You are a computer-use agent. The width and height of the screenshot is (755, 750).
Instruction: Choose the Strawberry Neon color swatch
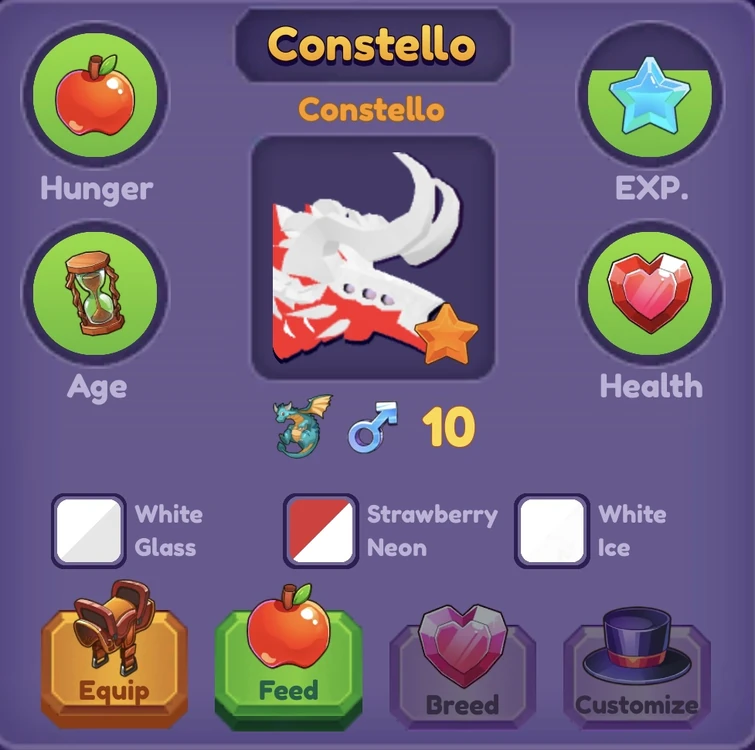click(x=320, y=531)
